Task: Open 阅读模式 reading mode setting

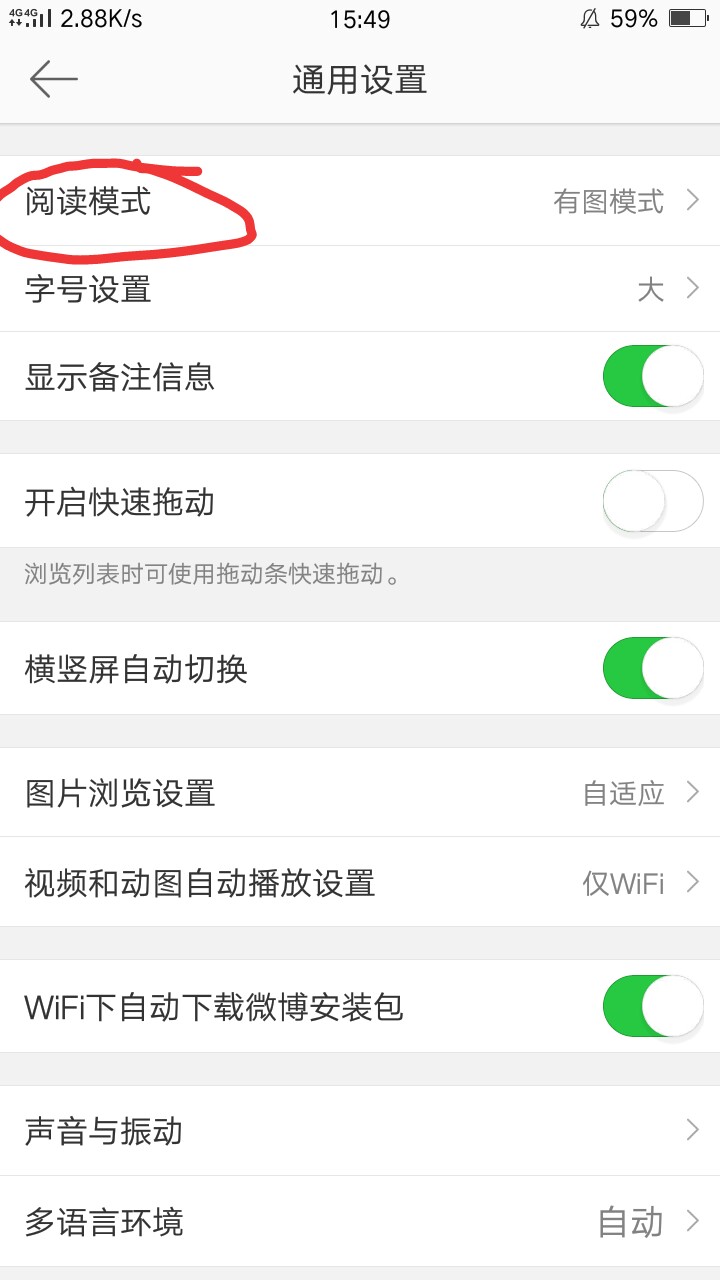Action: point(360,202)
